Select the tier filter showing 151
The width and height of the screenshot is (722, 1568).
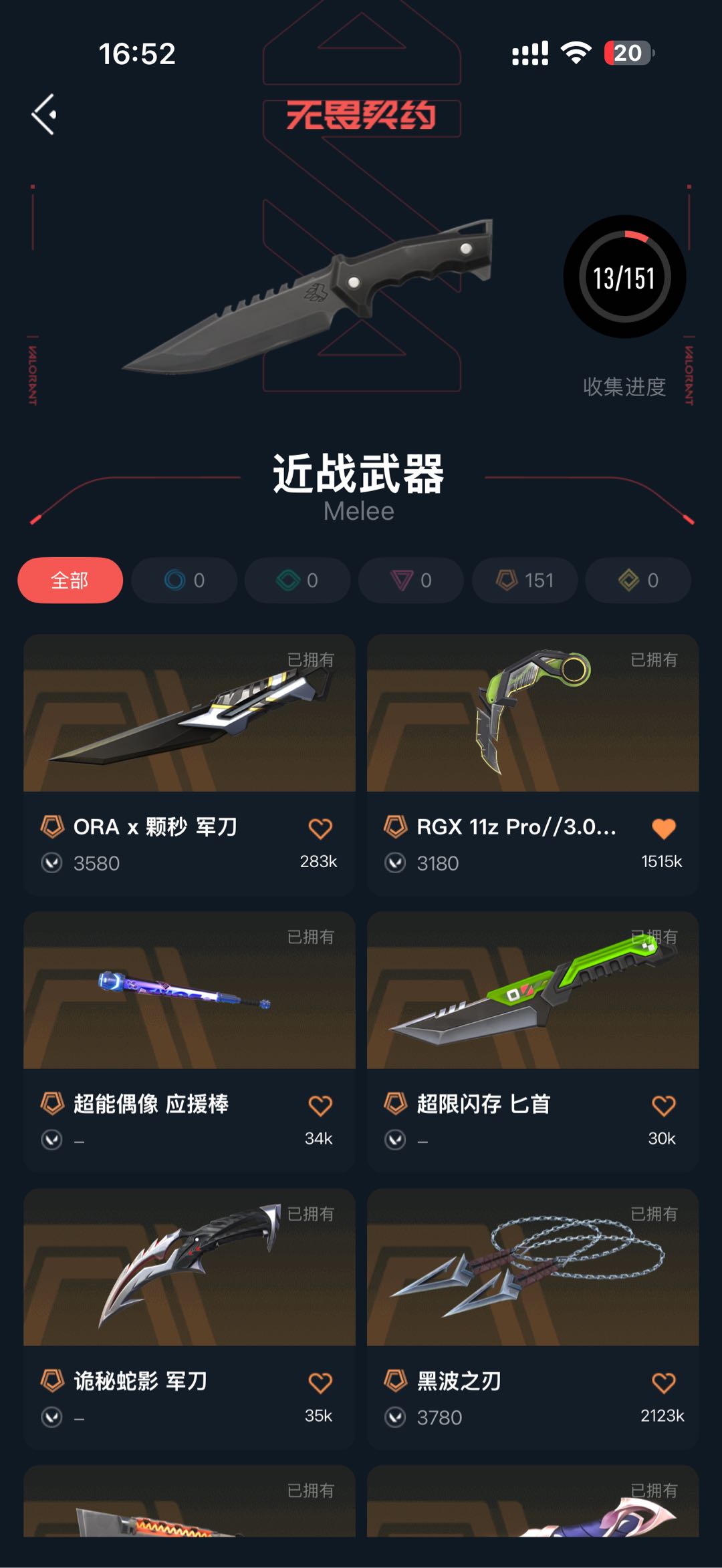coord(525,580)
